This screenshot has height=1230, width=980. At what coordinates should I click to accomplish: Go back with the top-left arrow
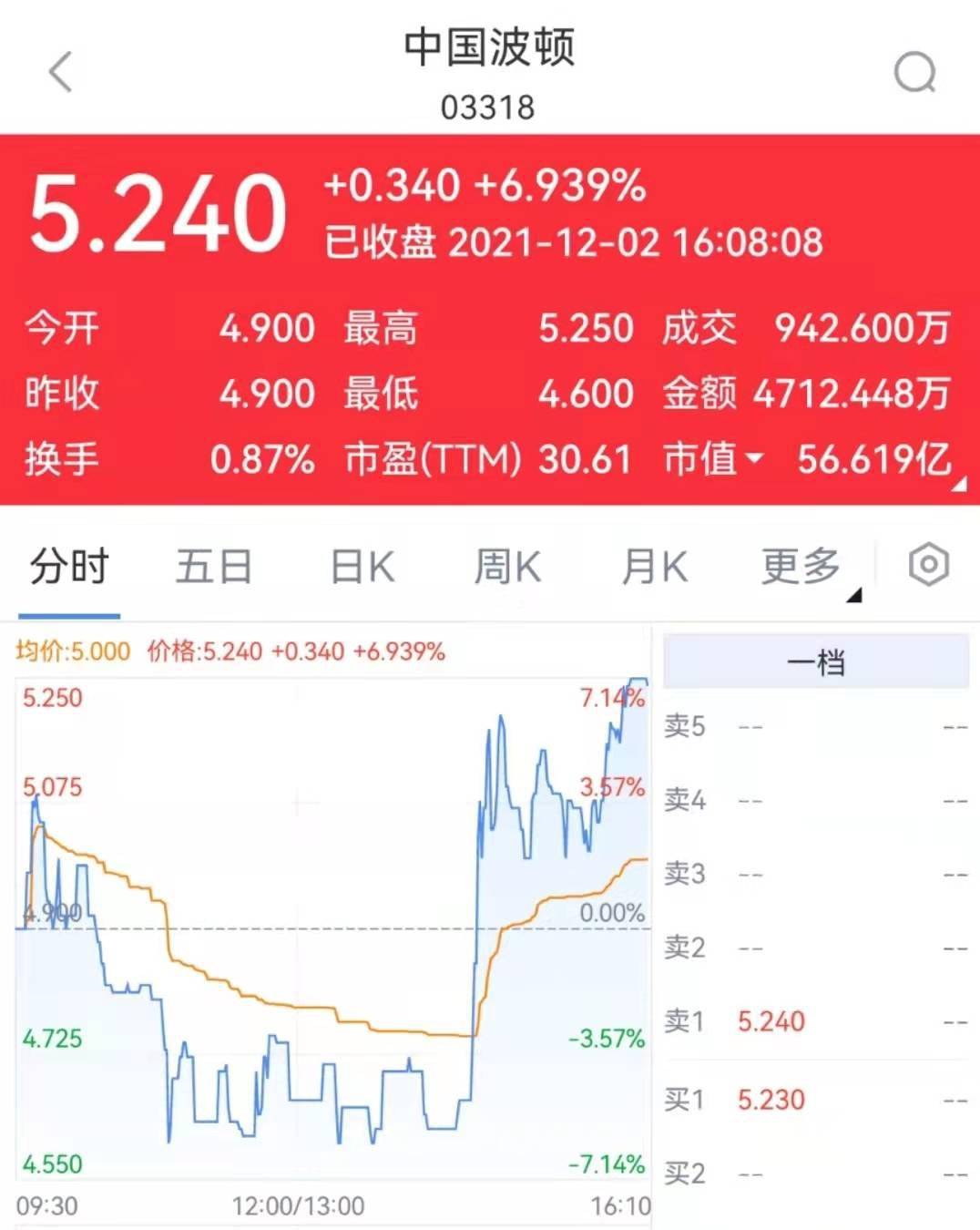coord(60,73)
